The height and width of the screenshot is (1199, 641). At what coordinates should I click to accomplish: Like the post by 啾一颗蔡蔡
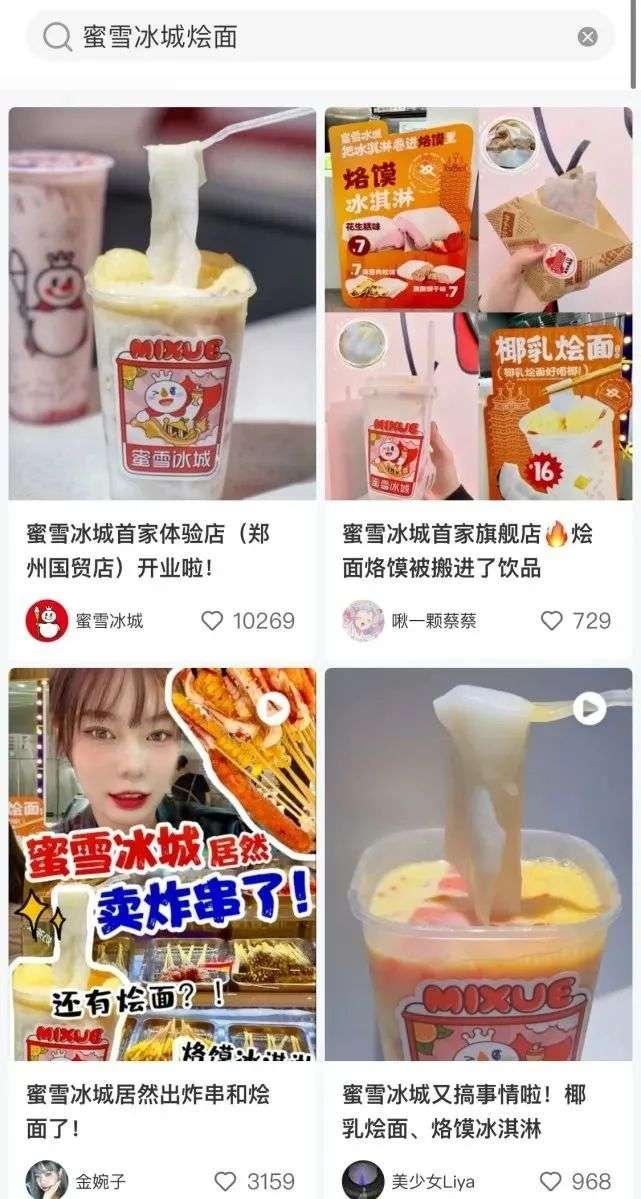[552, 621]
